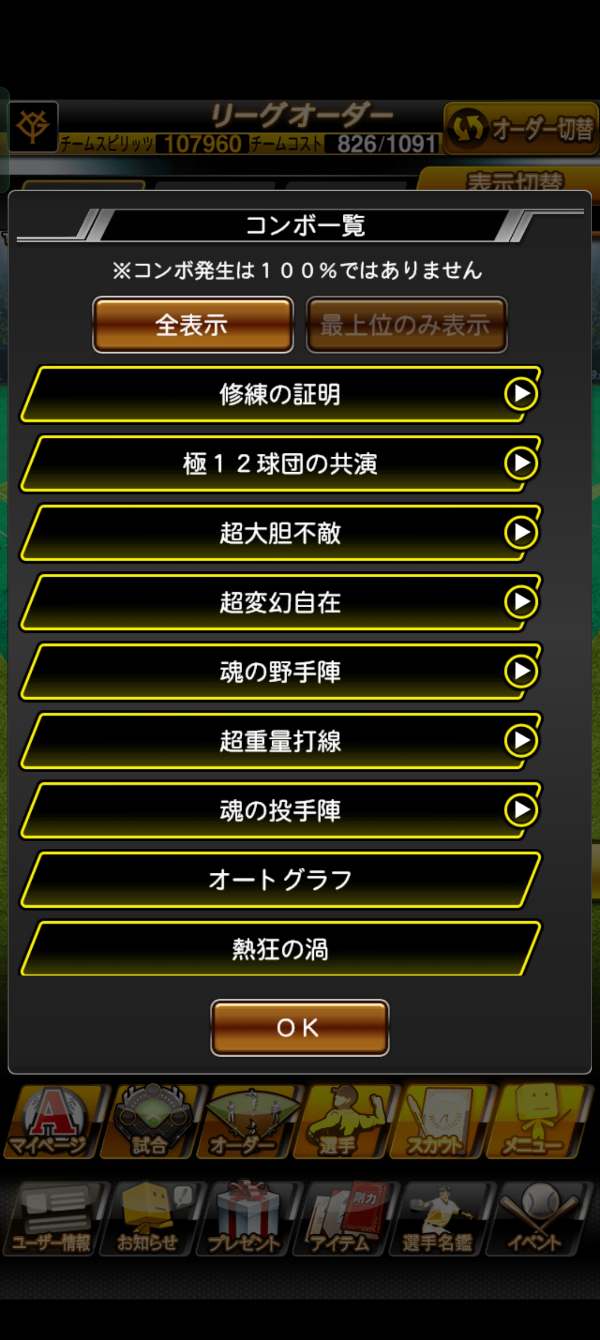Open the 魂の投手陣 combo row
Viewport: 600px width, 1340px height.
point(280,811)
